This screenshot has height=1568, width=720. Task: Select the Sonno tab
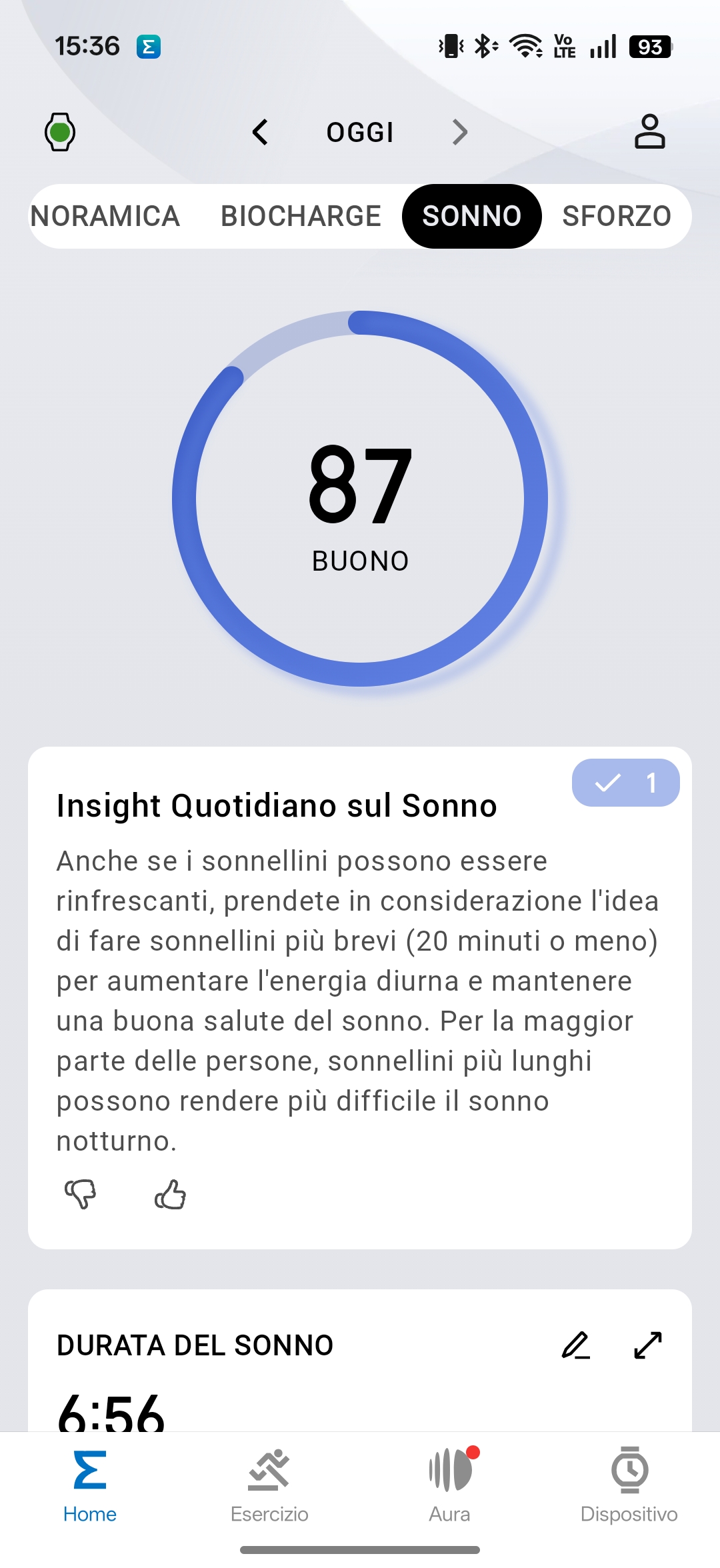[x=471, y=217]
